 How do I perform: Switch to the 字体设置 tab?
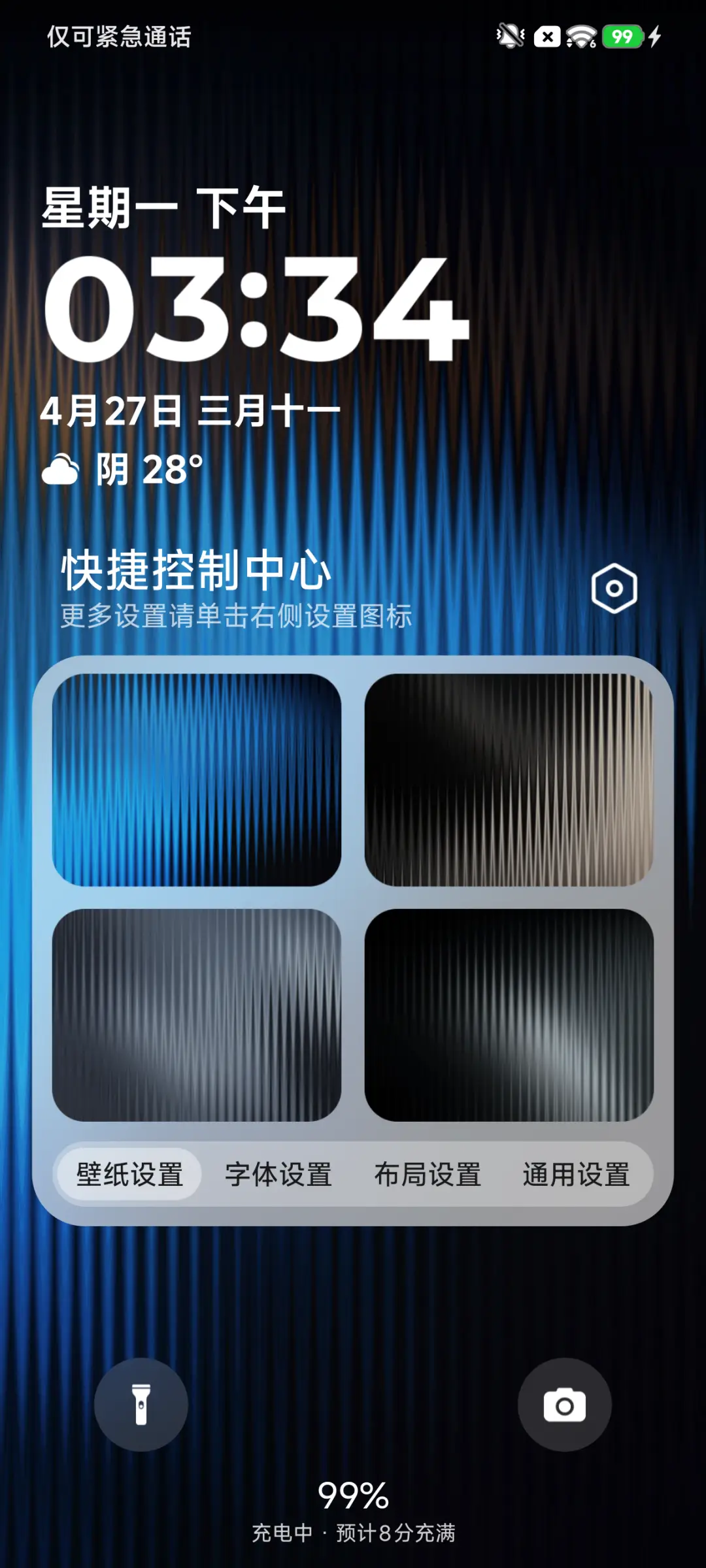pos(277,1173)
